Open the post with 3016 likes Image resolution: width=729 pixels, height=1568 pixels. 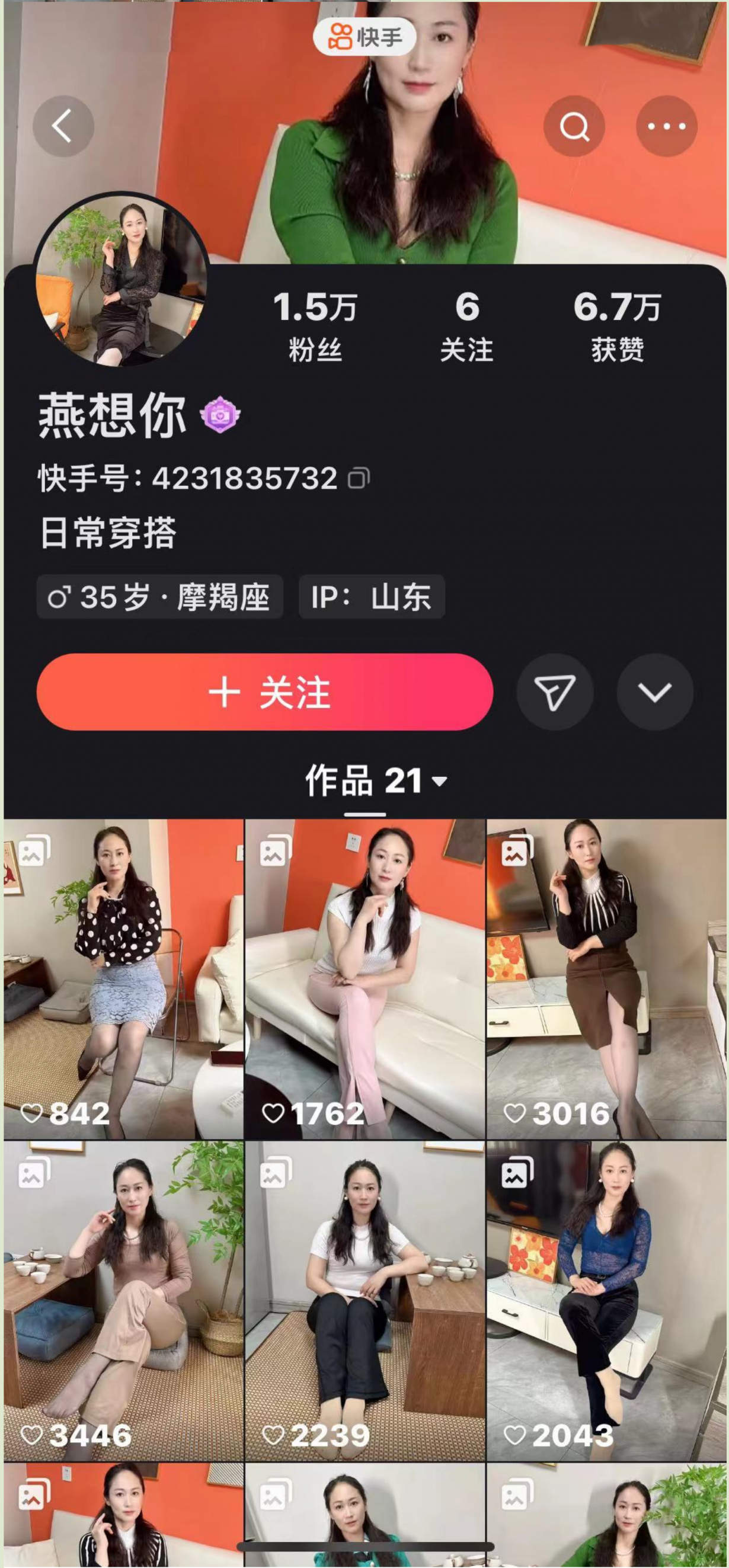606,979
